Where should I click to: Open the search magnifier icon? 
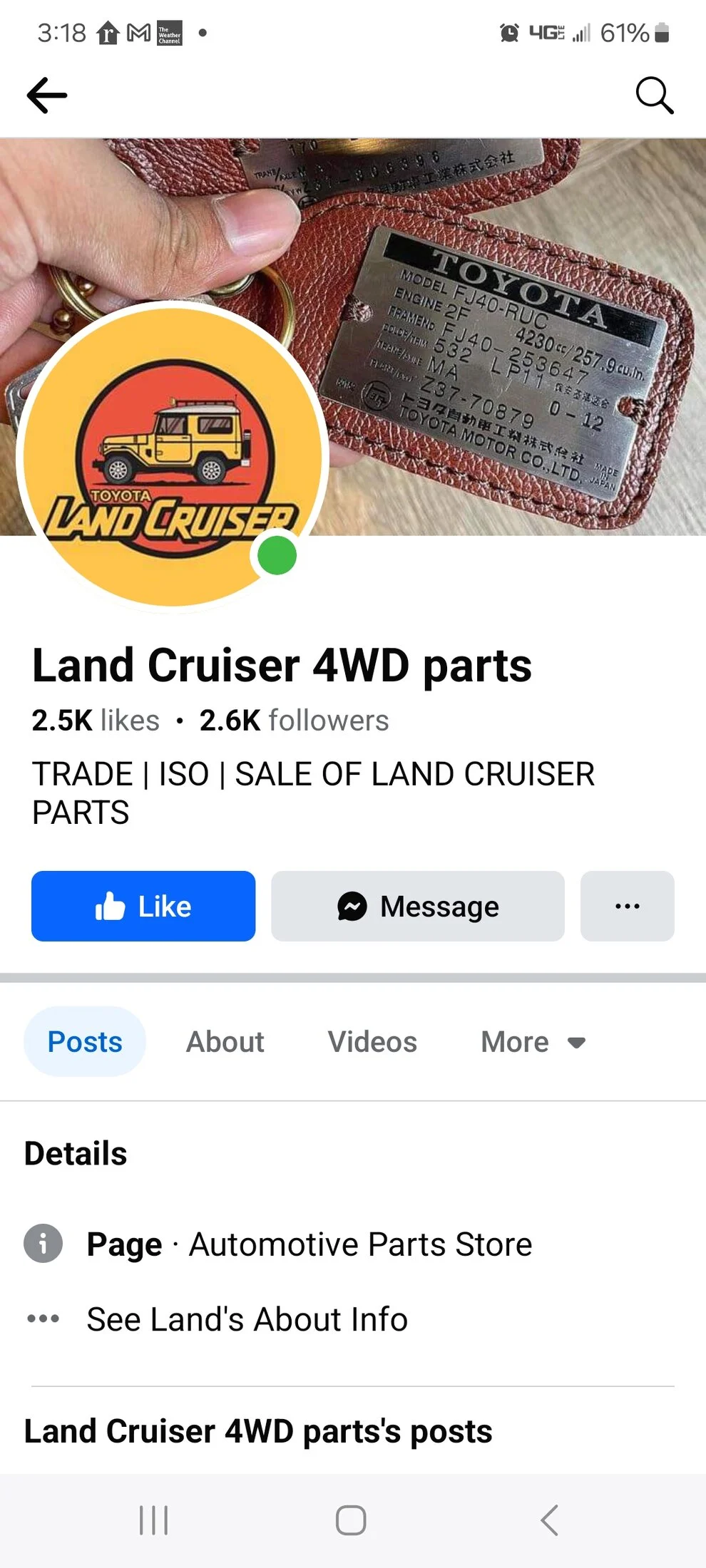coord(654,95)
